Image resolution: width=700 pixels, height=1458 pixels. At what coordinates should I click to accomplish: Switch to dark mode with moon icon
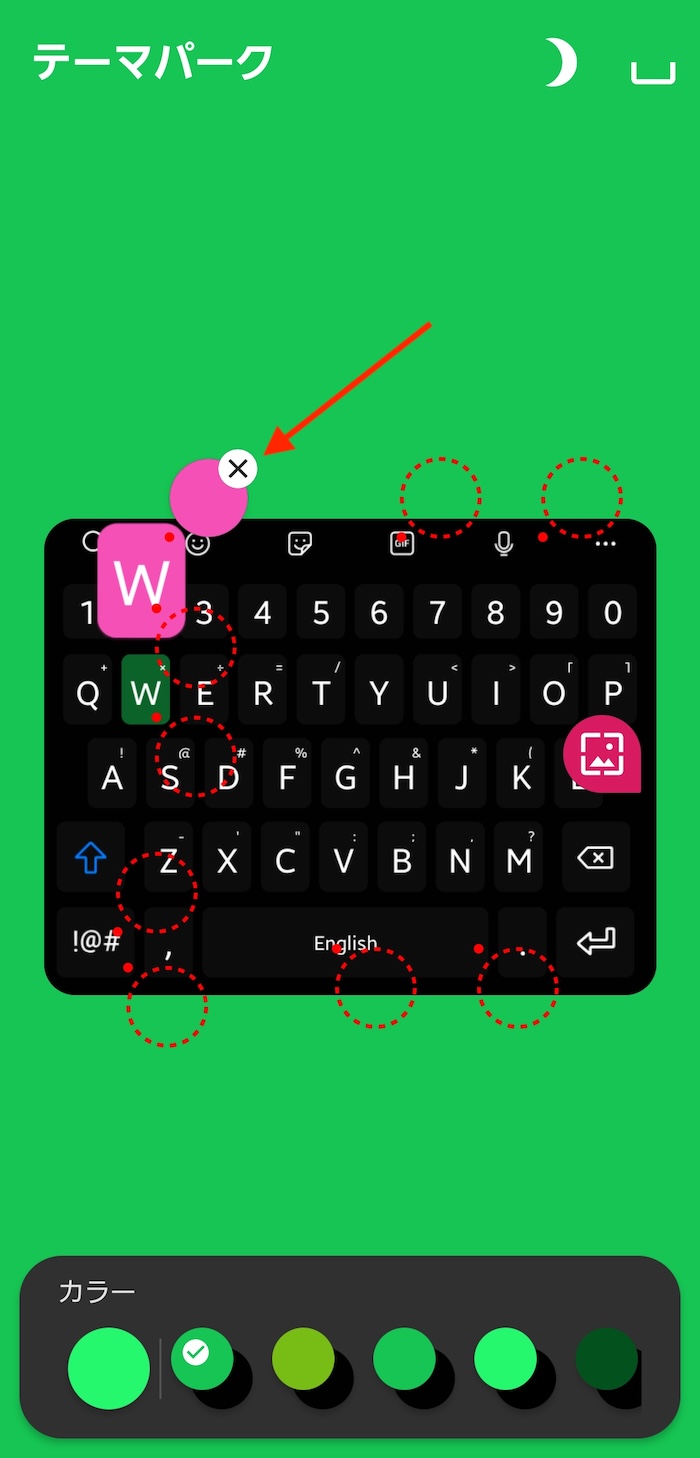[561, 64]
